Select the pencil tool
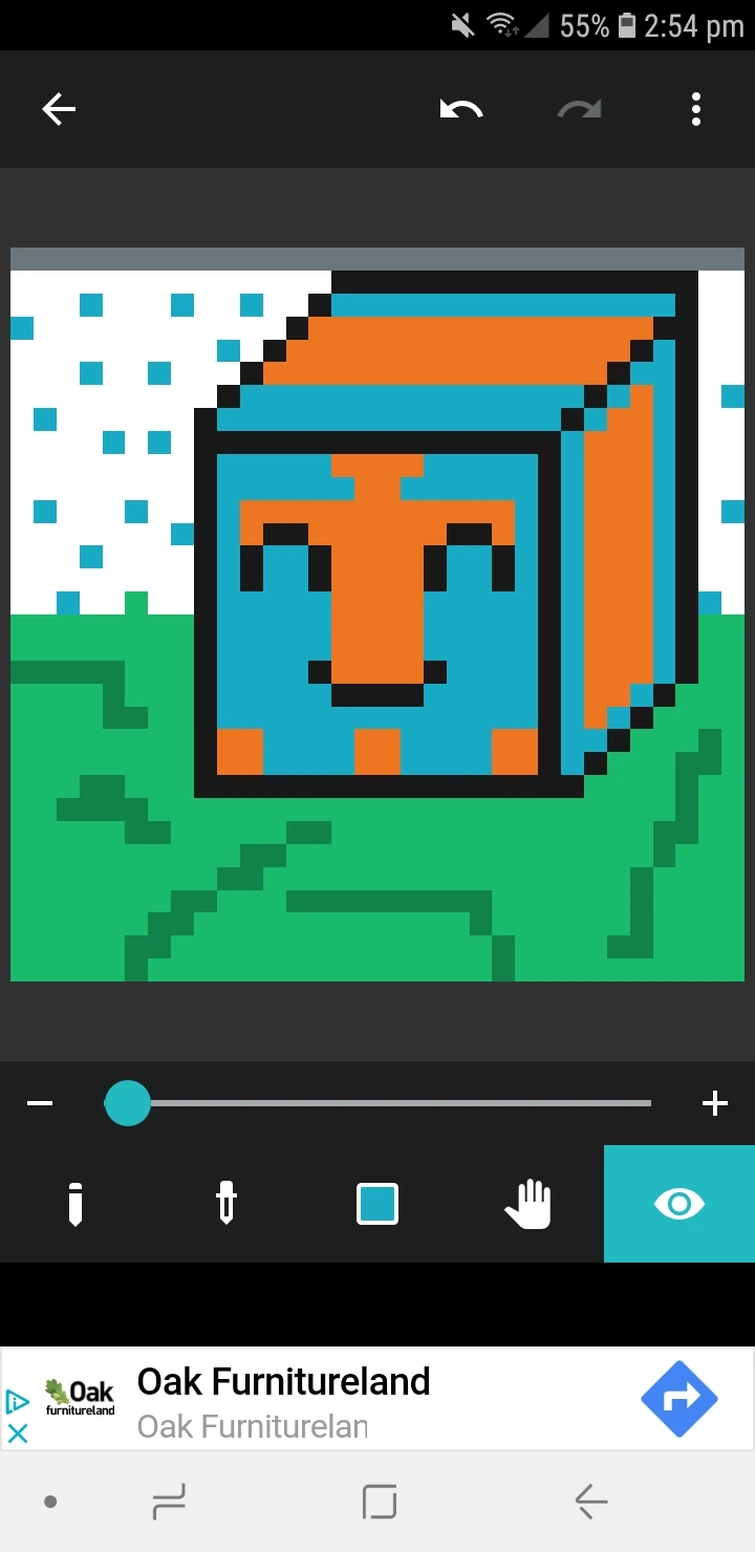 click(x=75, y=1203)
